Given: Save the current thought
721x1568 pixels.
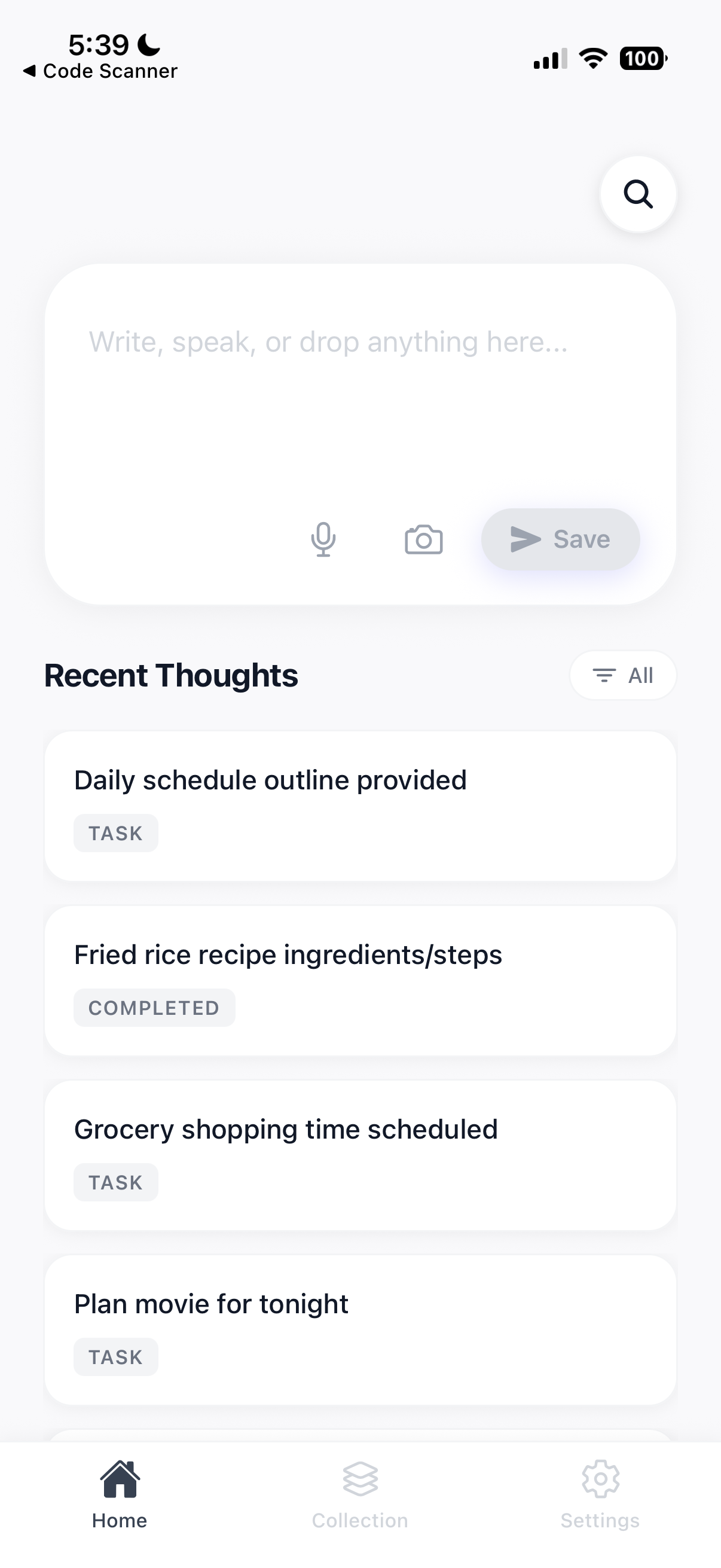Looking at the screenshot, I should tap(560, 539).
